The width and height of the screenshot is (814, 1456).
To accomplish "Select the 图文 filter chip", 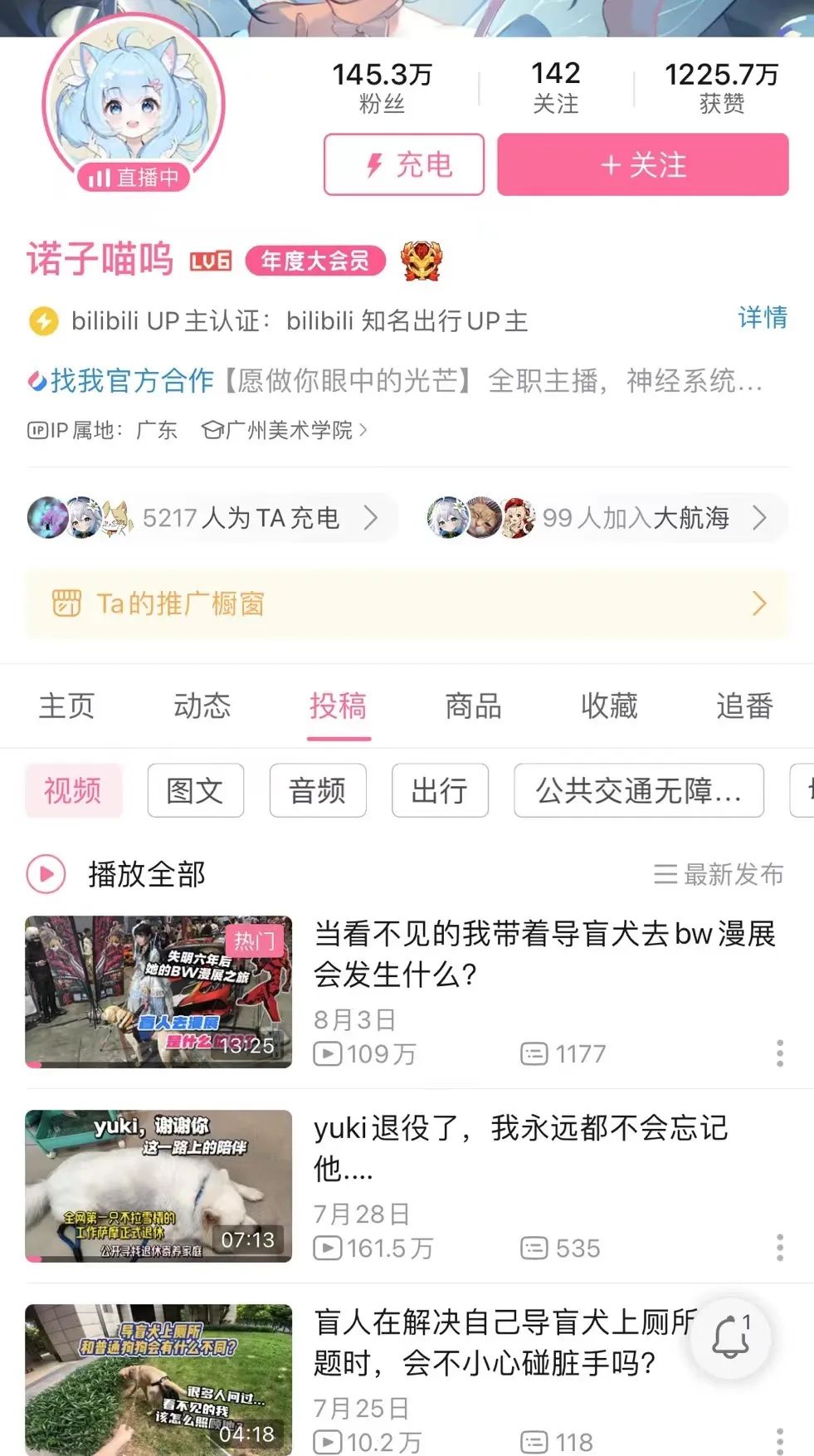I will pyautogui.click(x=195, y=790).
